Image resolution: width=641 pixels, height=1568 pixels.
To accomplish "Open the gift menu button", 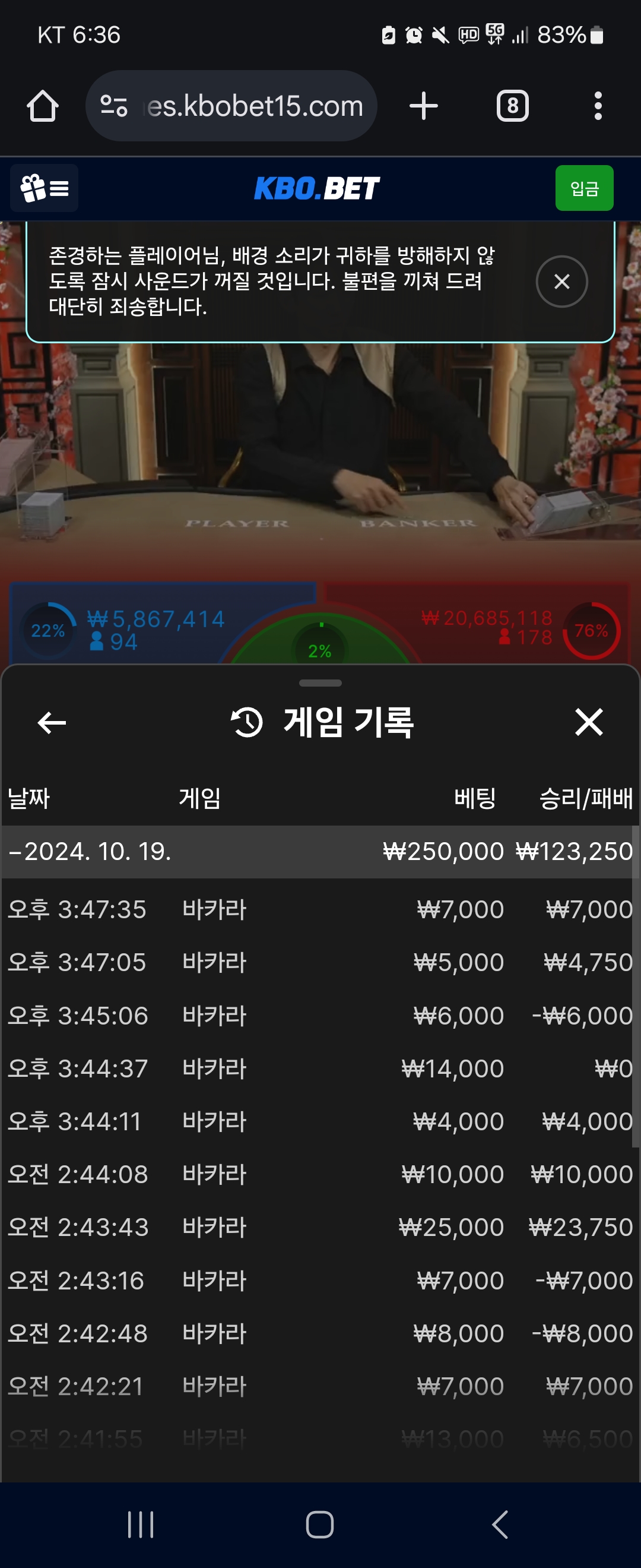I will pos(45,188).
